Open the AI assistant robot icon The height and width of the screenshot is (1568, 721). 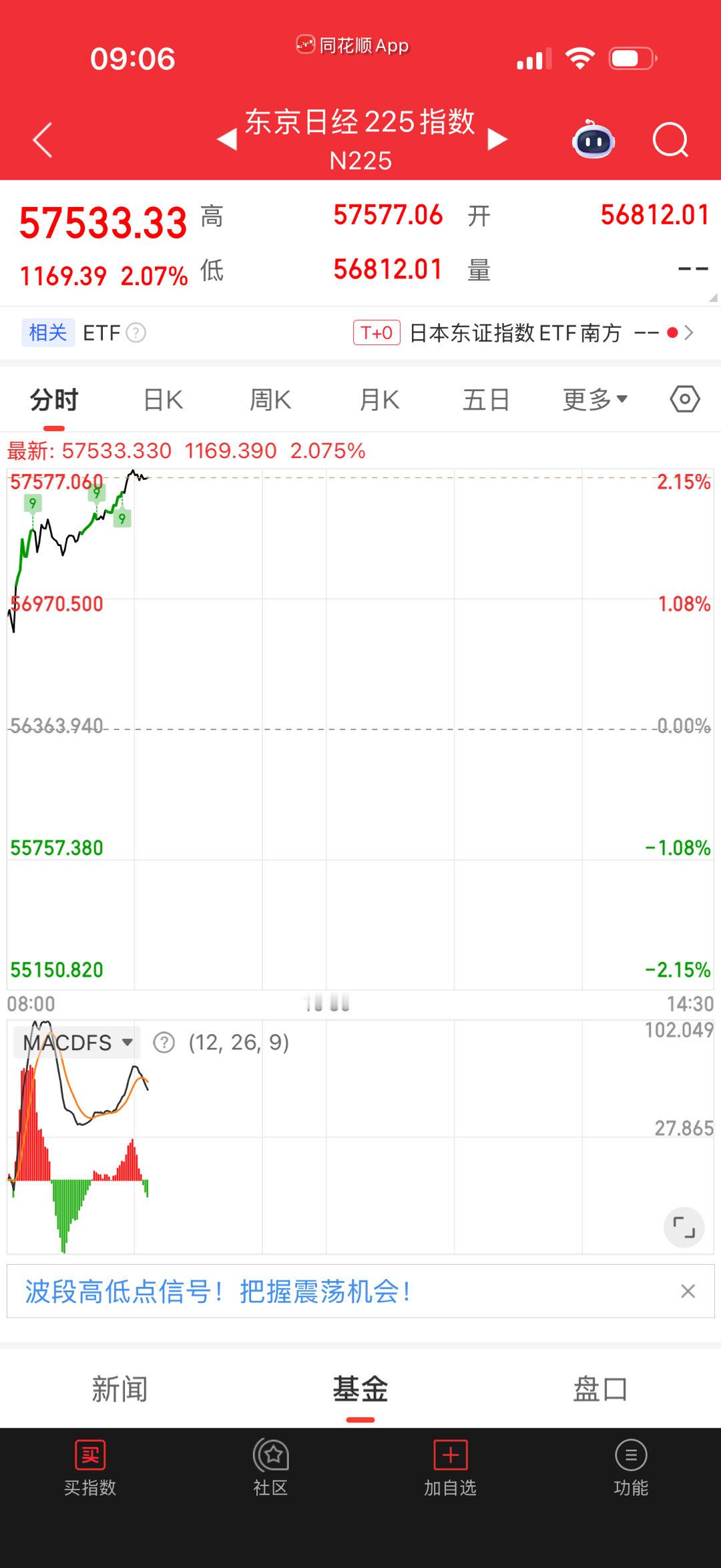click(591, 141)
